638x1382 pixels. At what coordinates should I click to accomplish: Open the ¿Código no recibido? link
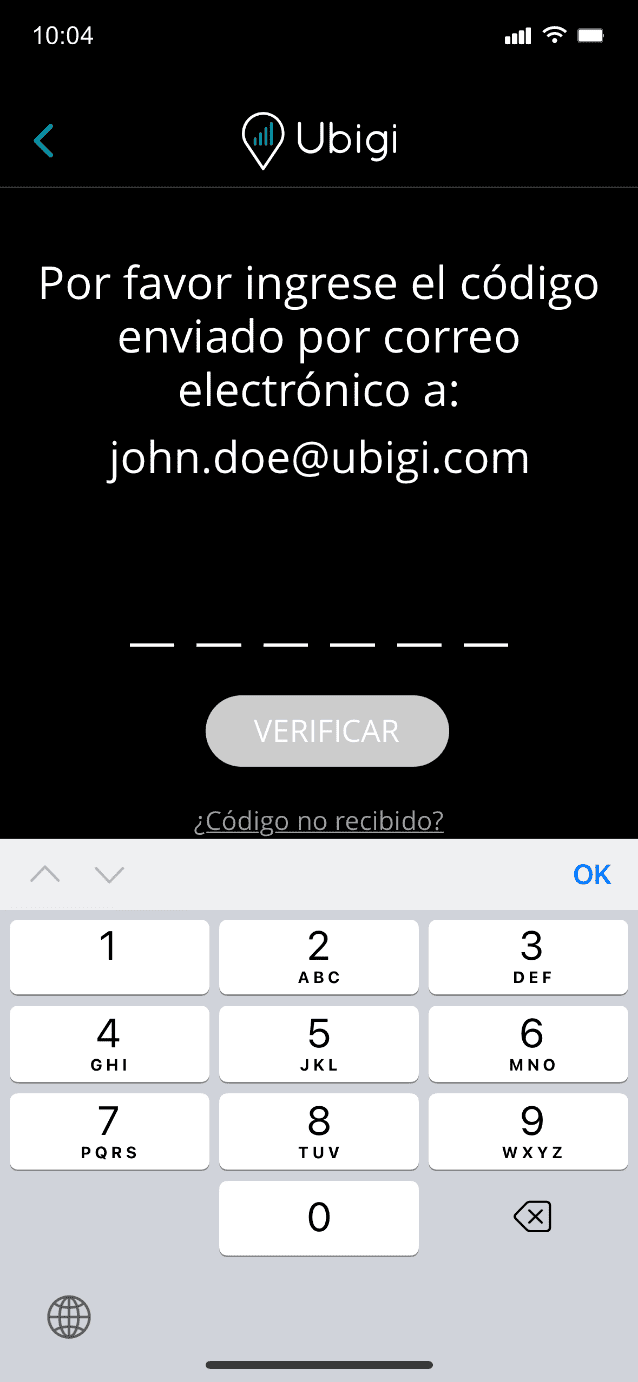point(318,821)
